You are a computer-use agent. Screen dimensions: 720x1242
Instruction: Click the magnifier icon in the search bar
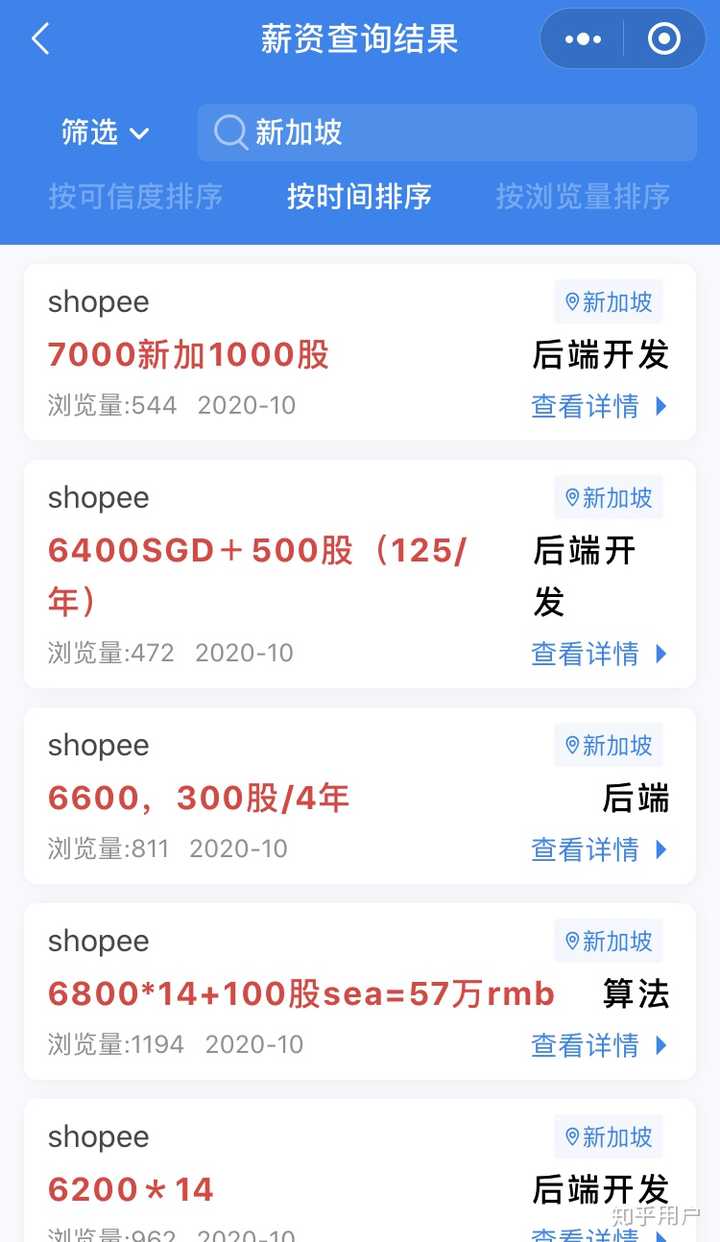tap(230, 133)
